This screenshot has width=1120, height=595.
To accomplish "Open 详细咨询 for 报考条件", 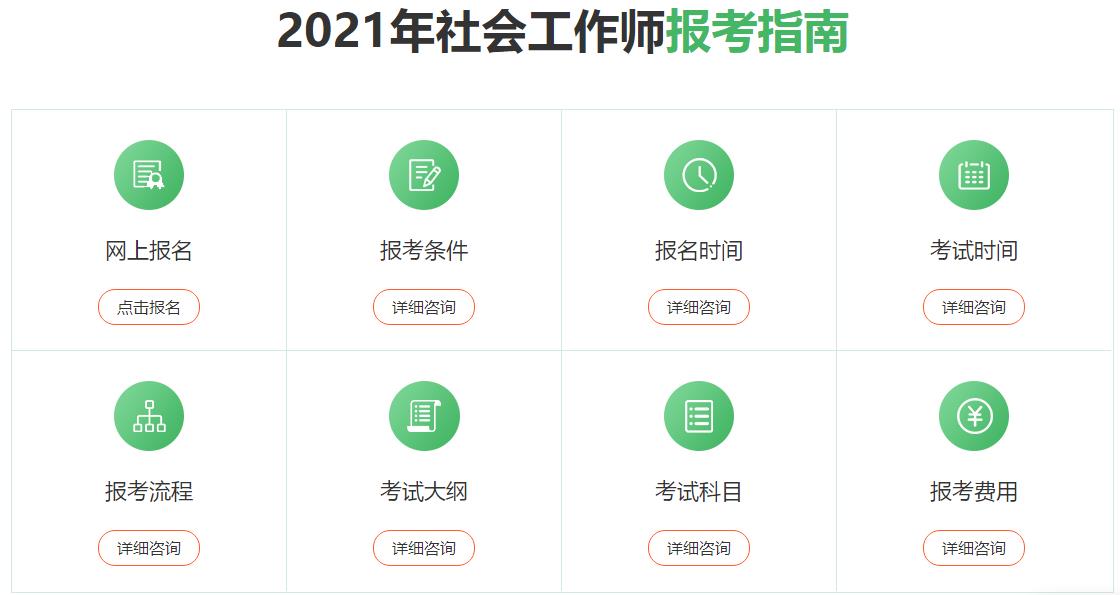I will 424,307.
